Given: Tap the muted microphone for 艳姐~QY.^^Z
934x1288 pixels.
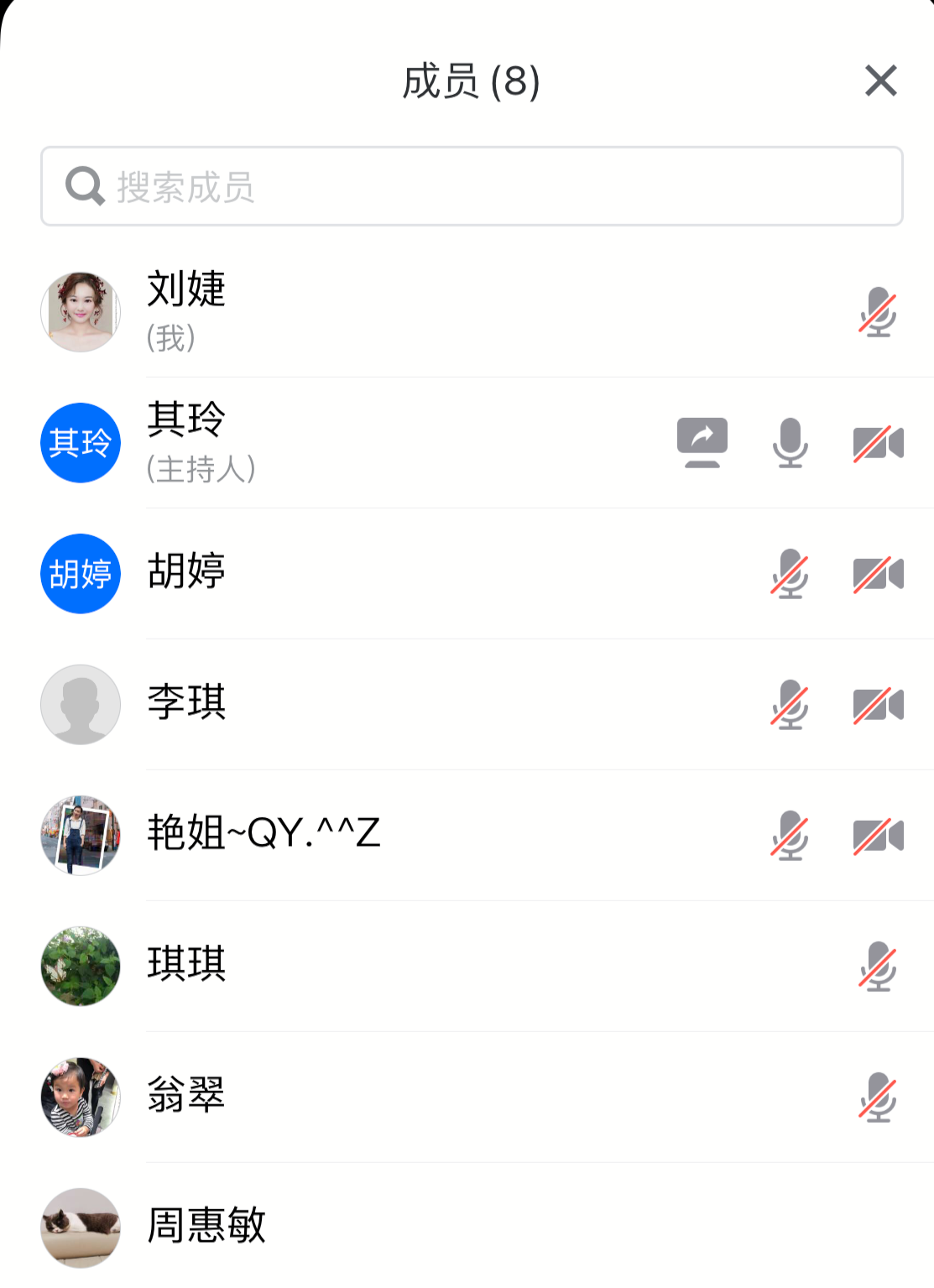Looking at the screenshot, I should tap(790, 836).
